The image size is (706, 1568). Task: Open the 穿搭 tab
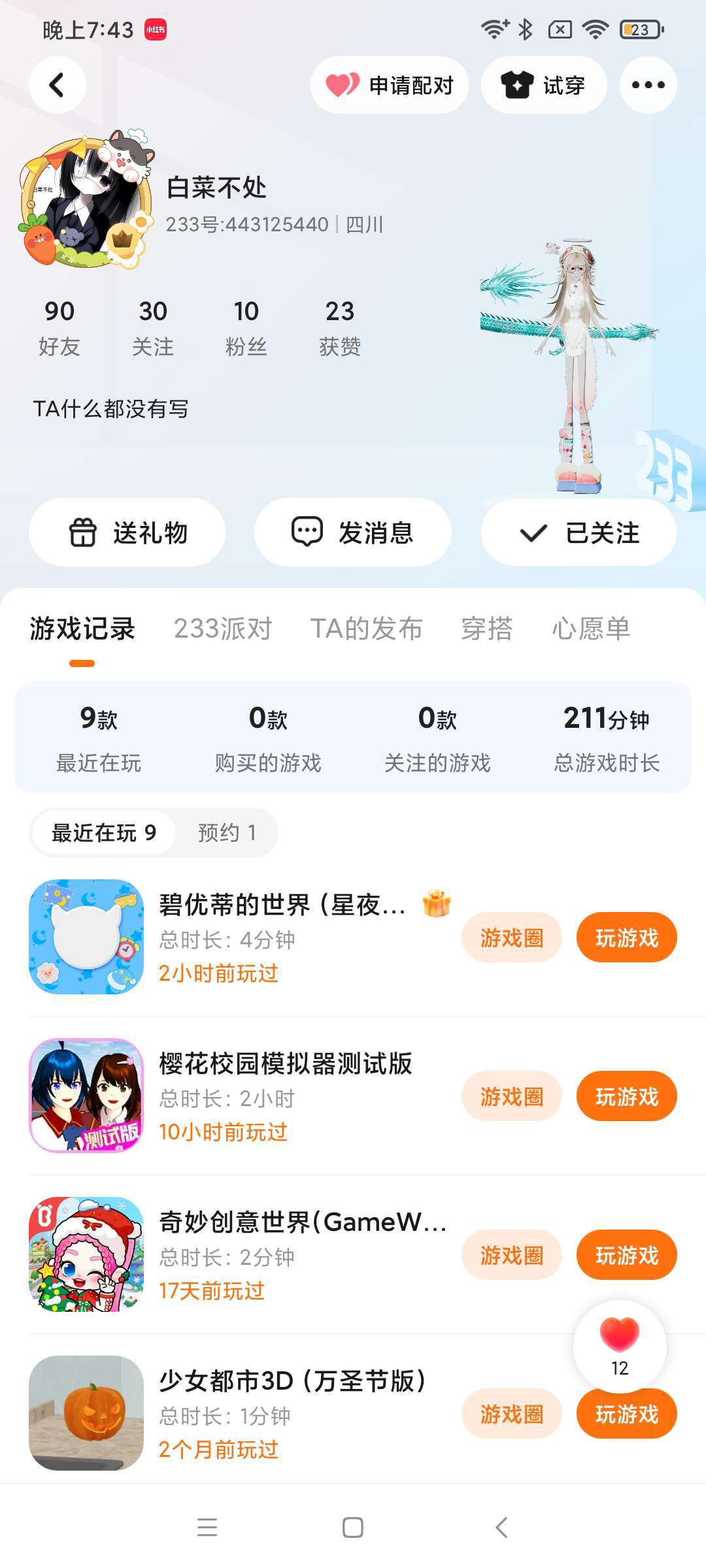(487, 629)
